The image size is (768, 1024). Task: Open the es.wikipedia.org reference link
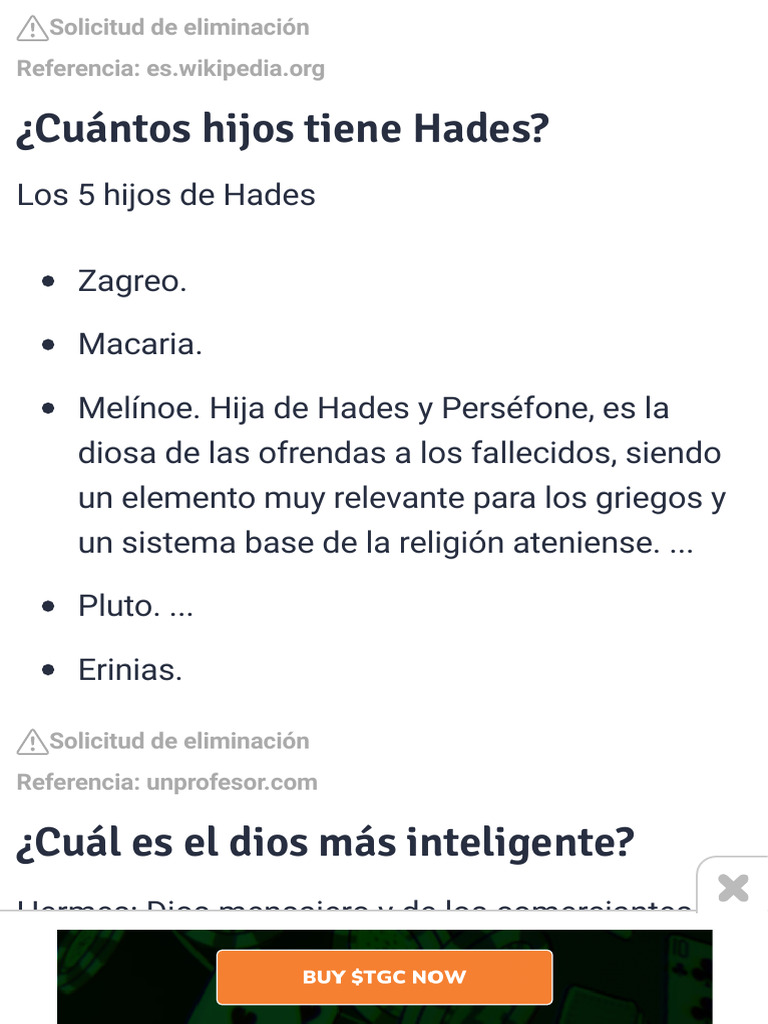[235, 68]
